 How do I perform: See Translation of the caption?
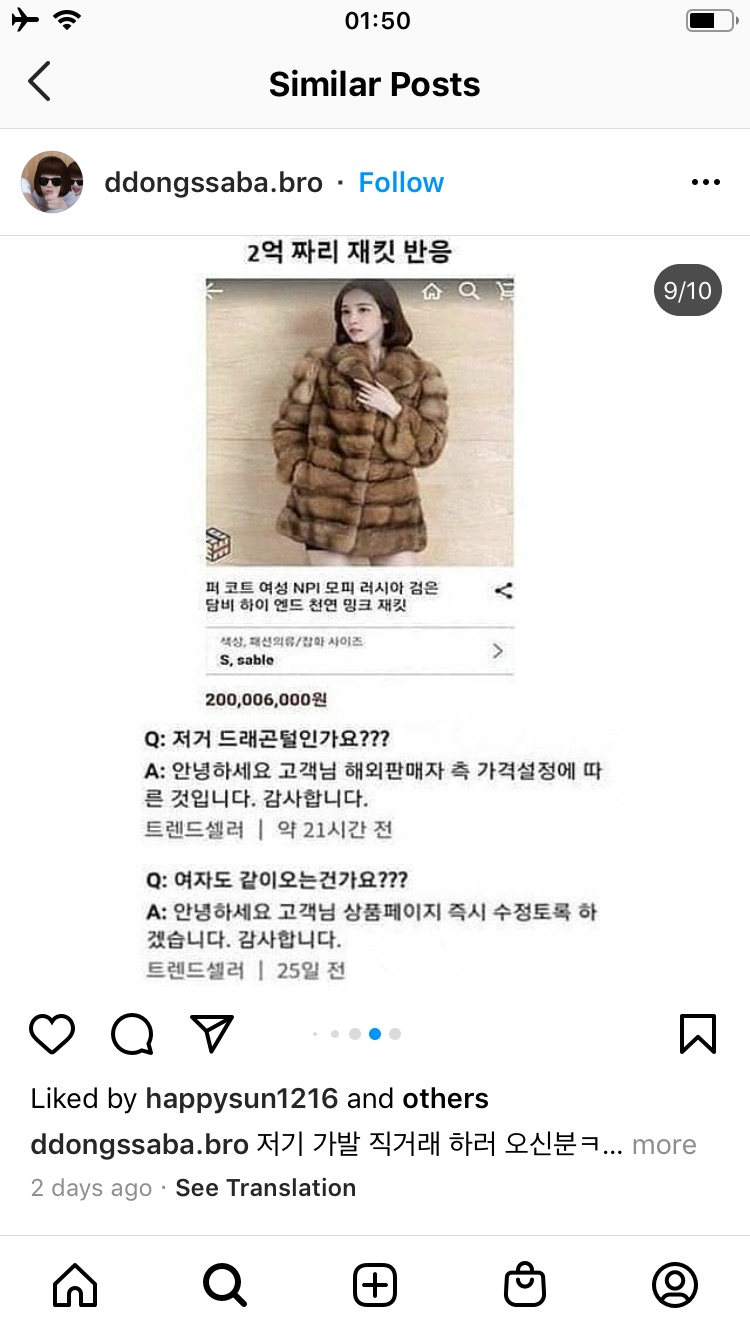[265, 1188]
